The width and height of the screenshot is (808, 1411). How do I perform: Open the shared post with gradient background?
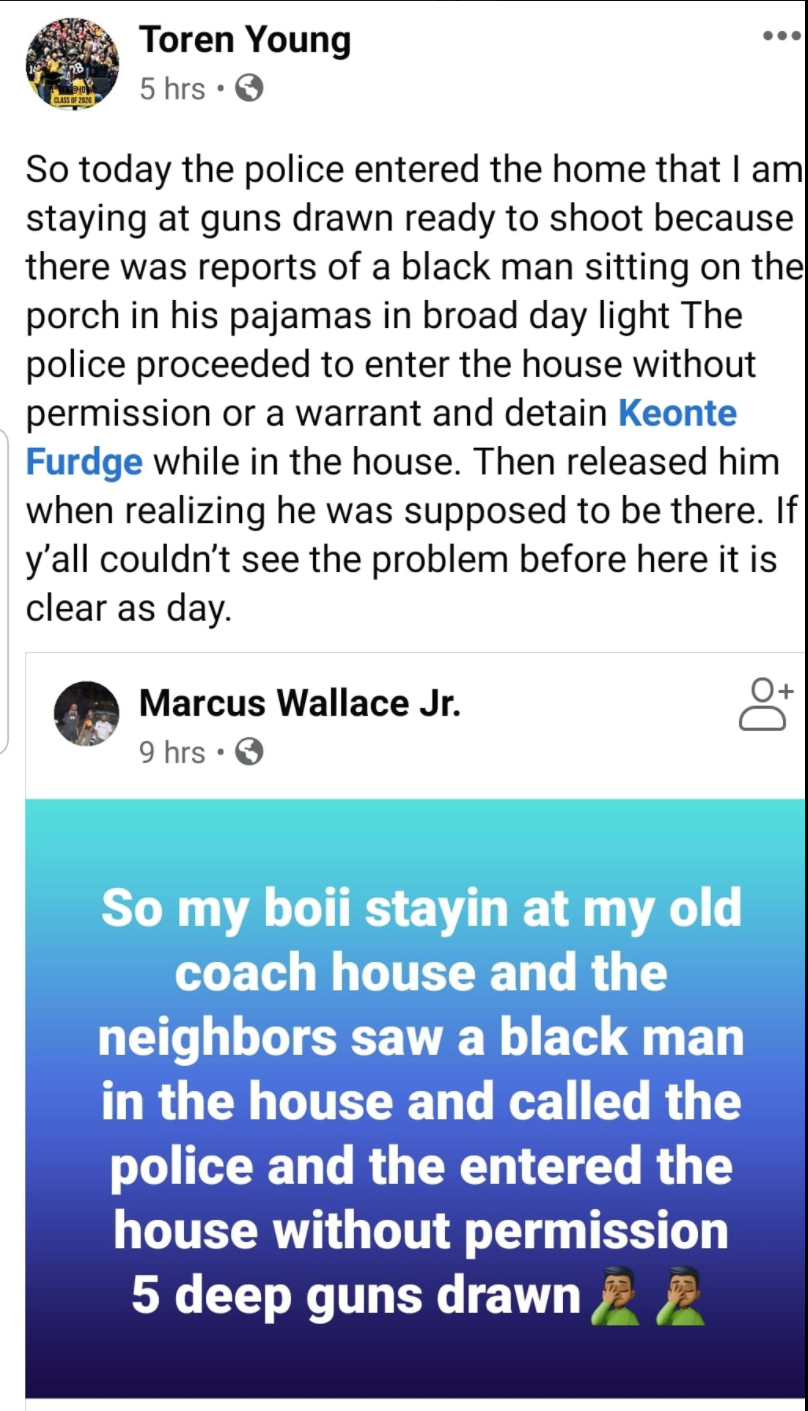[x=415, y=1098]
